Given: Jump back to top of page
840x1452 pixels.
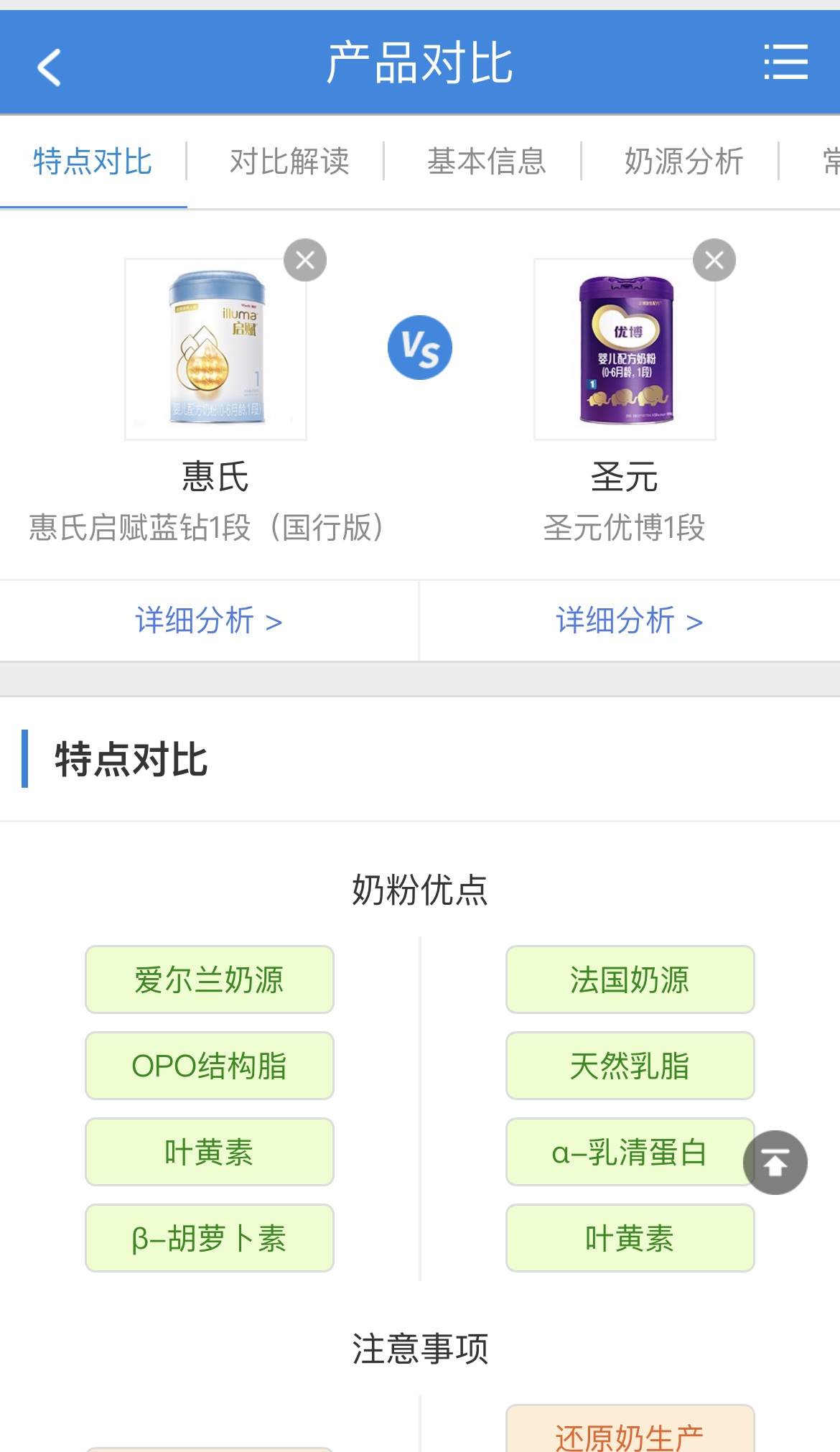Looking at the screenshot, I should click(x=775, y=1163).
